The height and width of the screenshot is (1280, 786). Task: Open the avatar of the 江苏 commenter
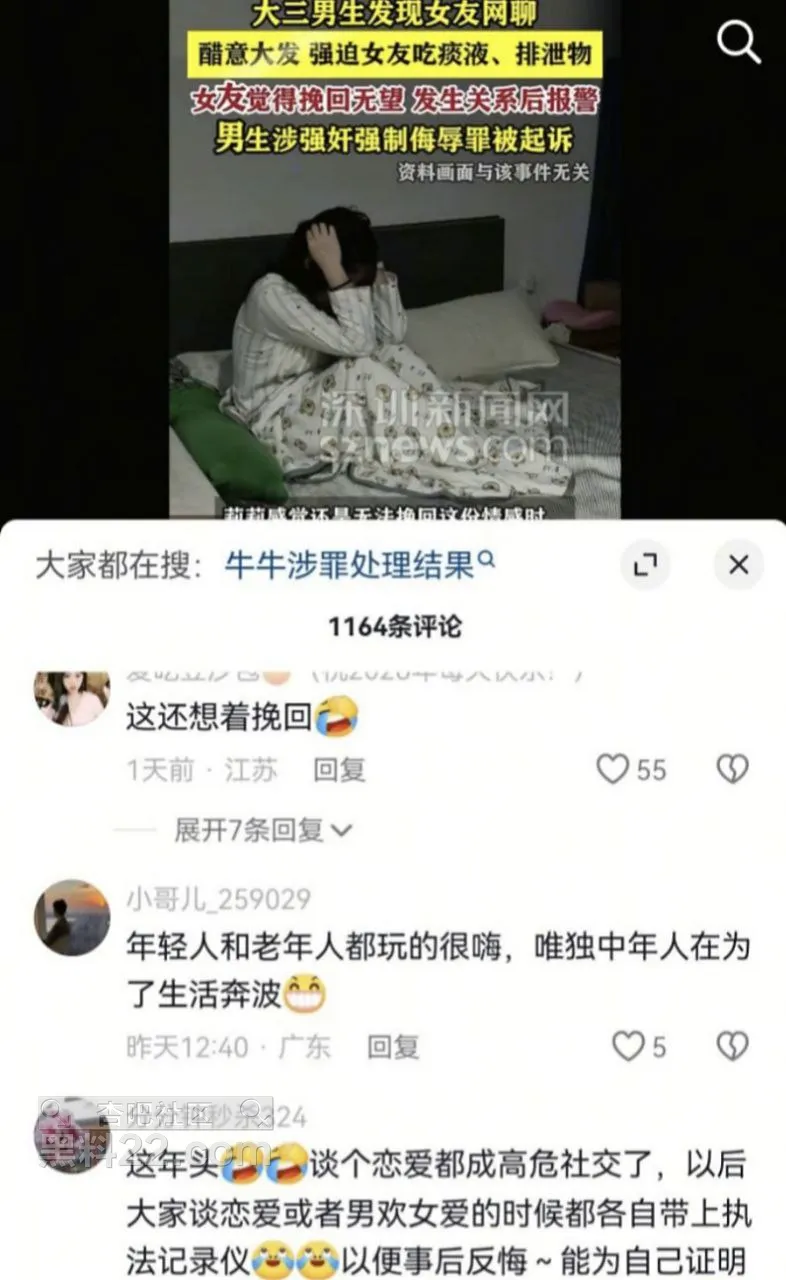(x=72, y=697)
